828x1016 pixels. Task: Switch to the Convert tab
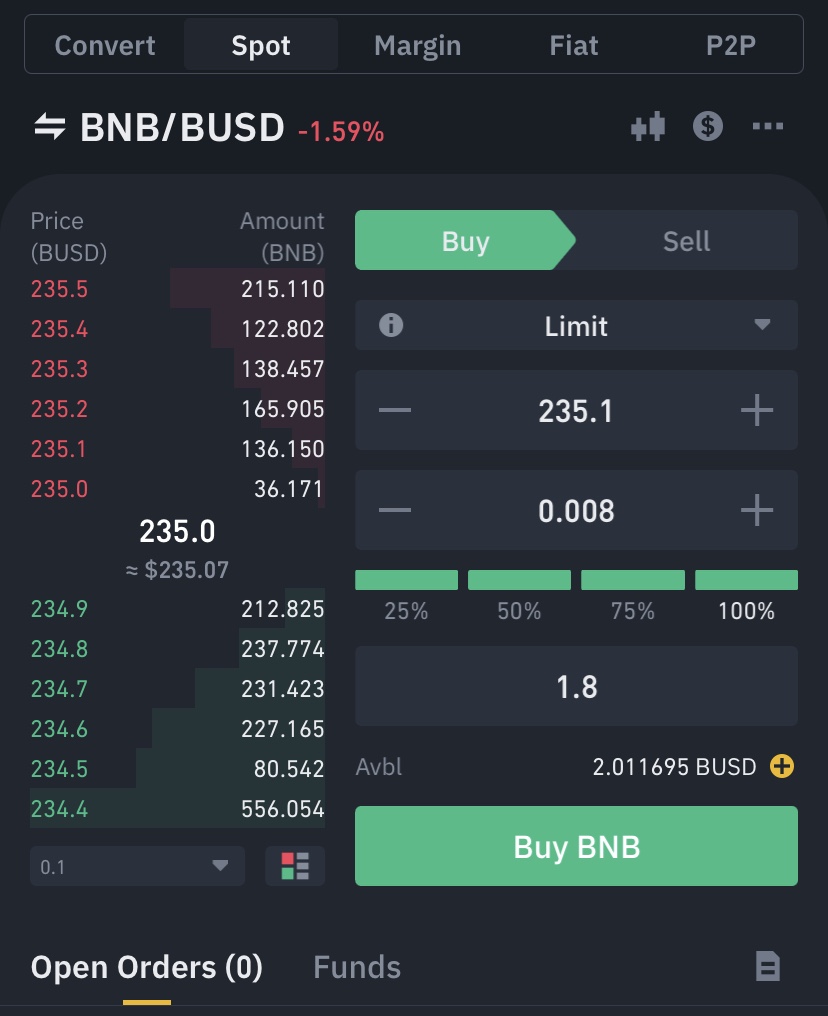(x=105, y=46)
